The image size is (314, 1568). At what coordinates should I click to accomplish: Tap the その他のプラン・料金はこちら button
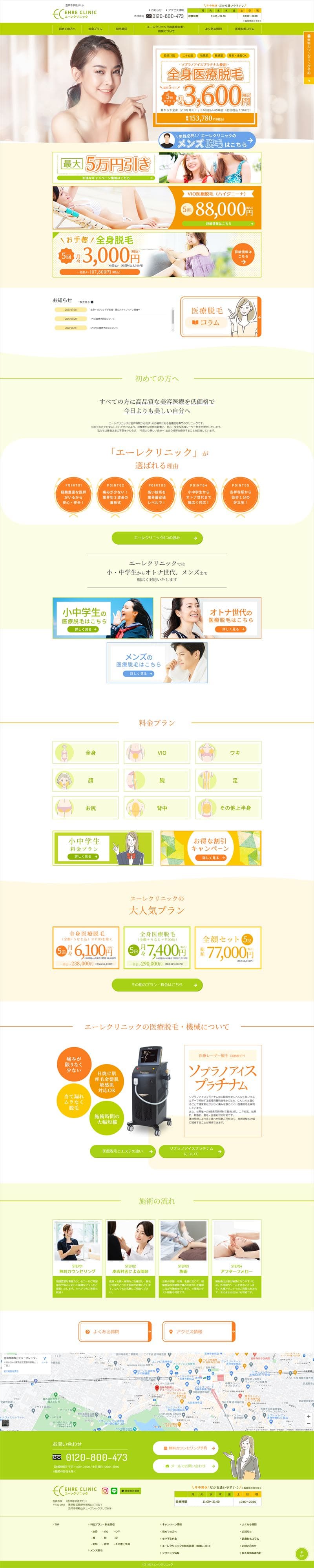(156, 984)
